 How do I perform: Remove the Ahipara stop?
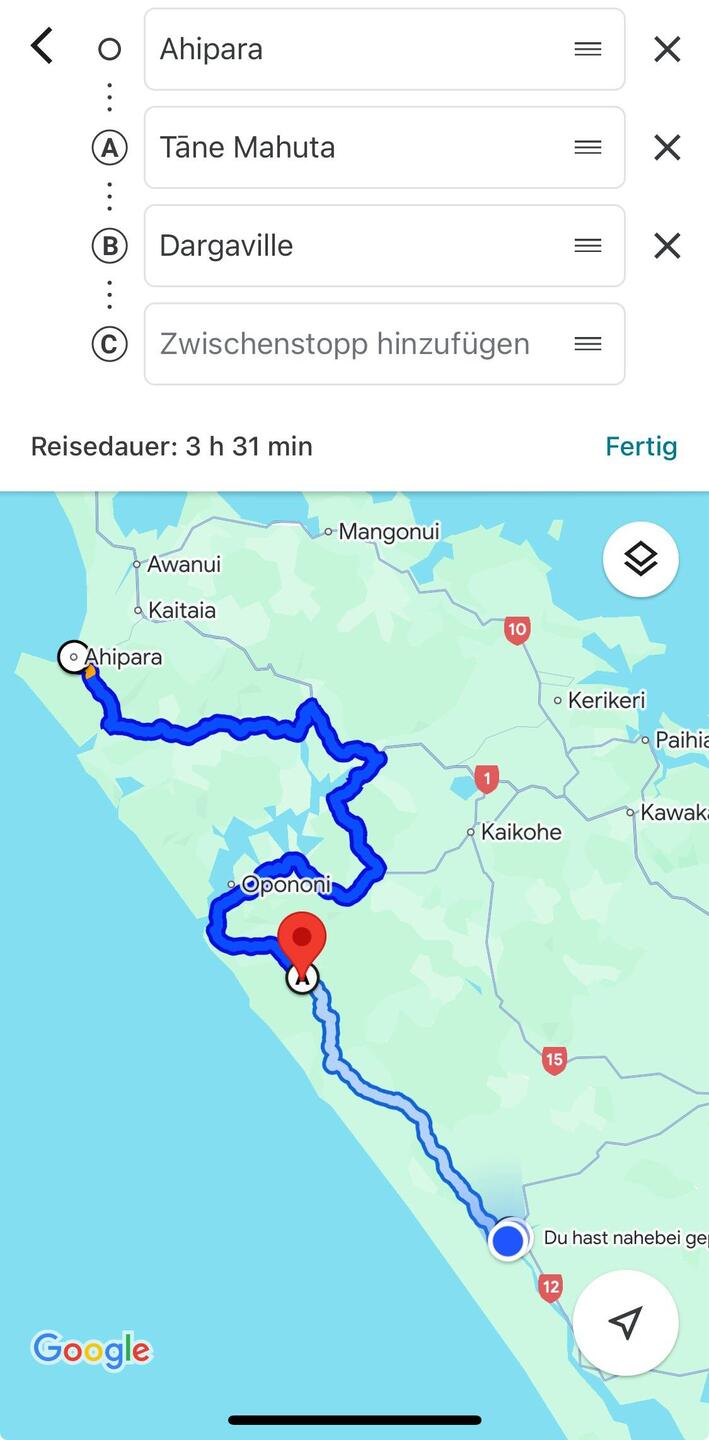click(x=667, y=49)
